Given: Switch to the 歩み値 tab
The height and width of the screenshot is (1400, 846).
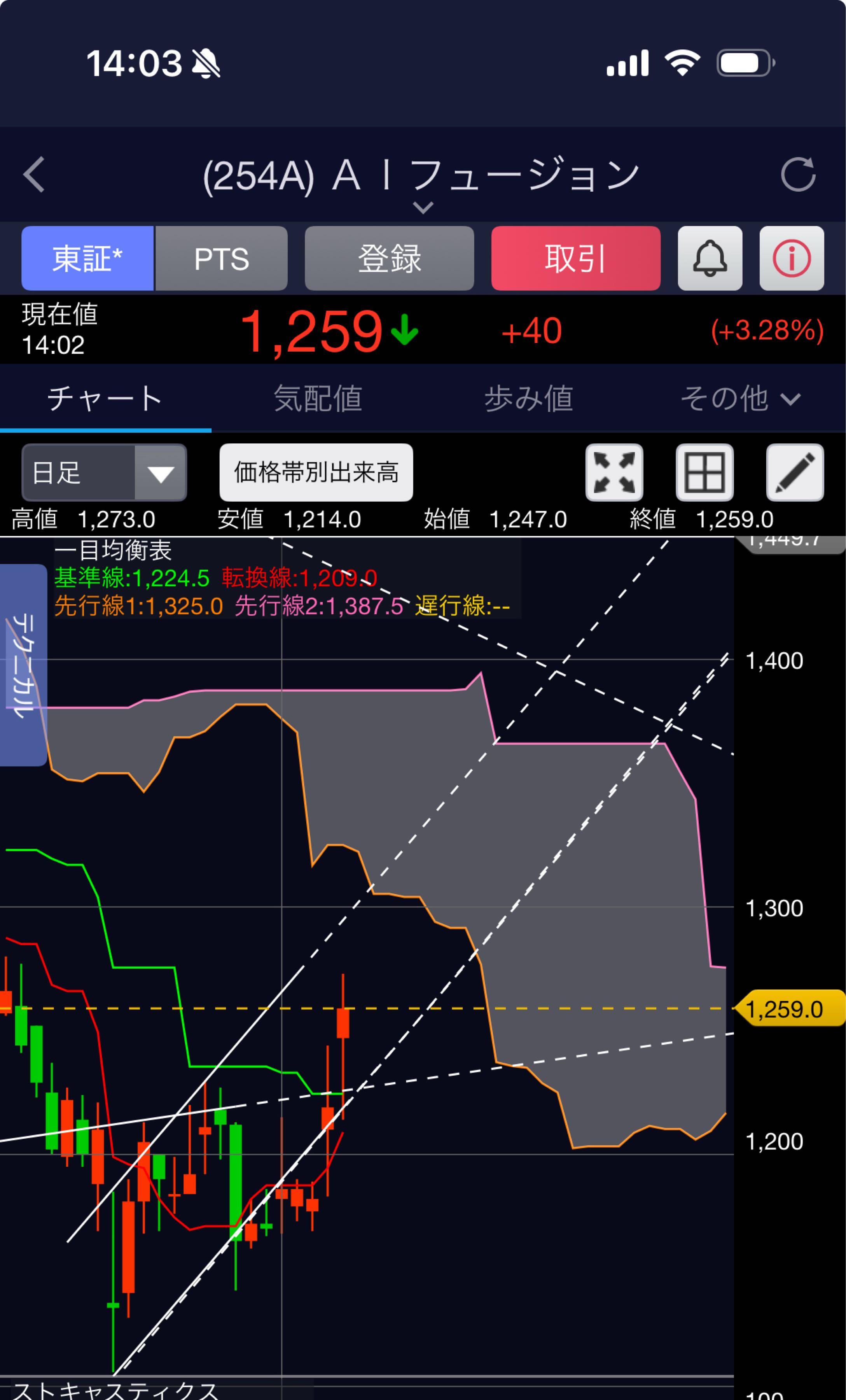Looking at the screenshot, I should click(528, 398).
